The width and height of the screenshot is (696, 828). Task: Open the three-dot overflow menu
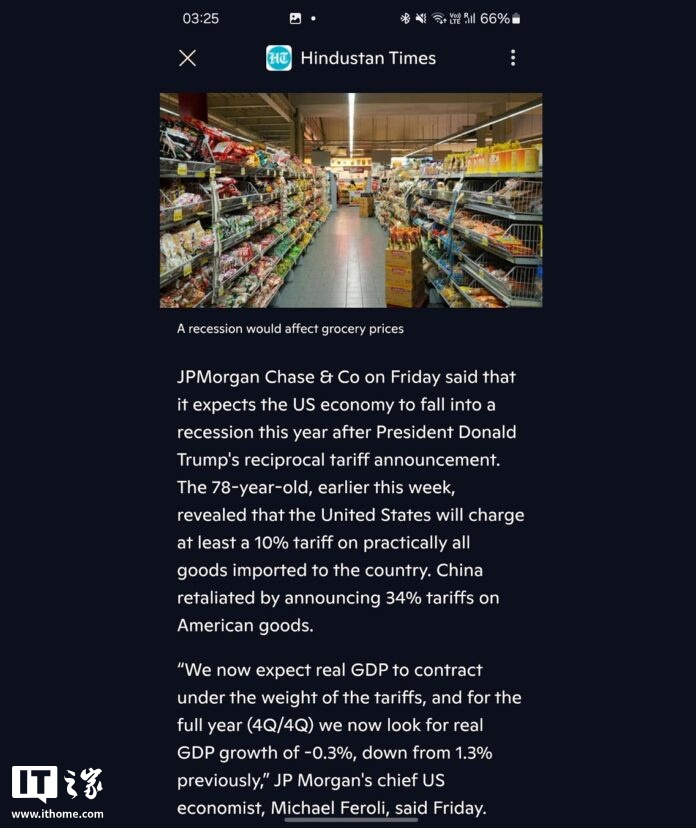coord(513,58)
